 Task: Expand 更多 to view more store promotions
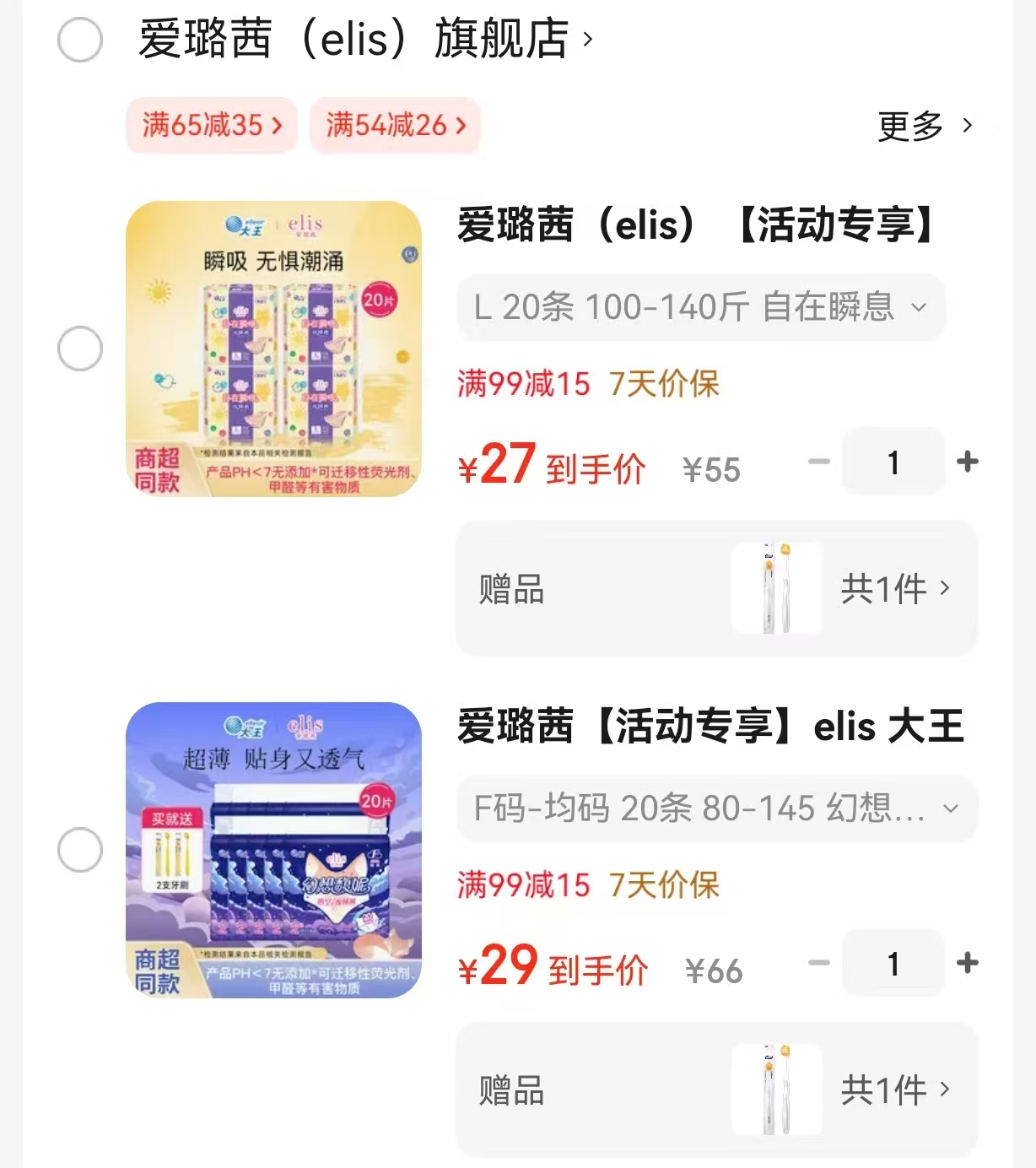[924, 126]
